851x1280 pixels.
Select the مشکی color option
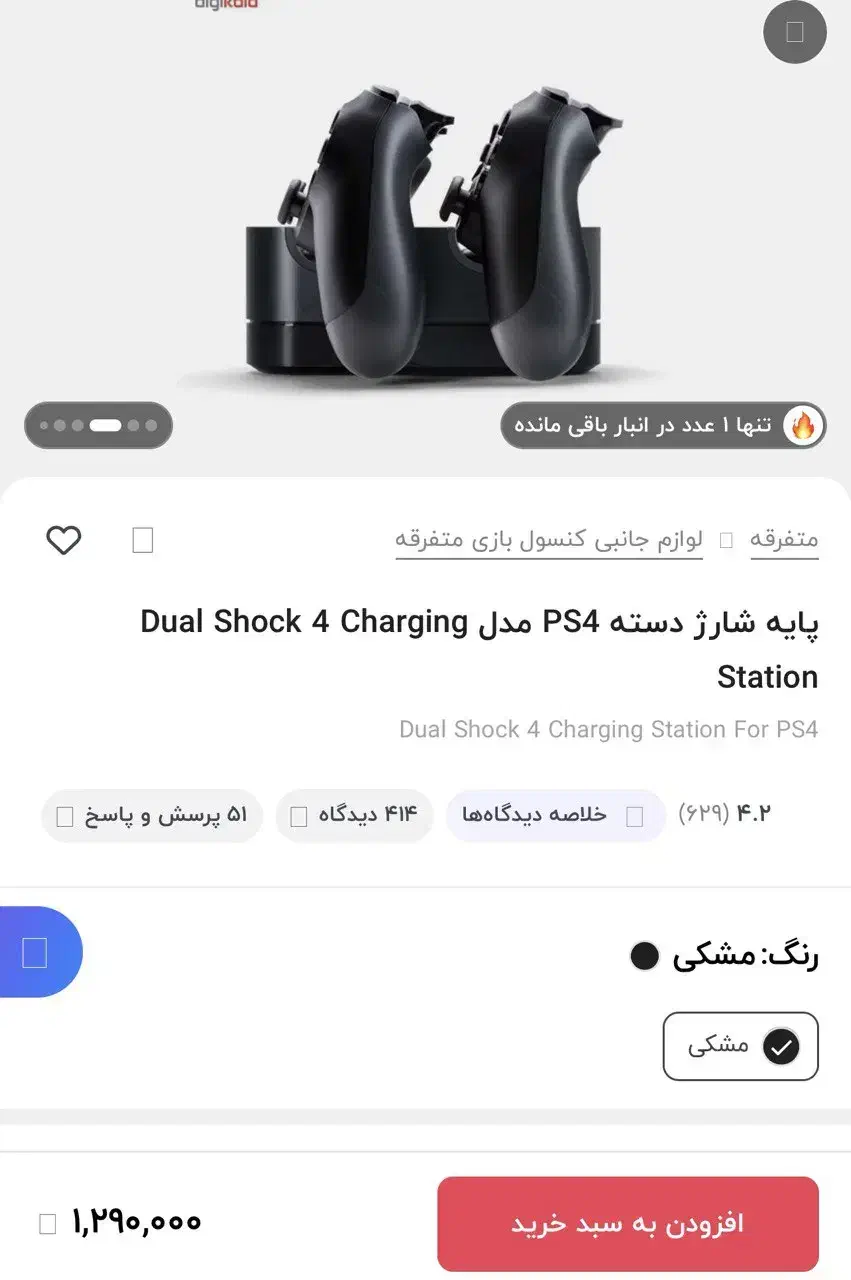pos(740,1046)
